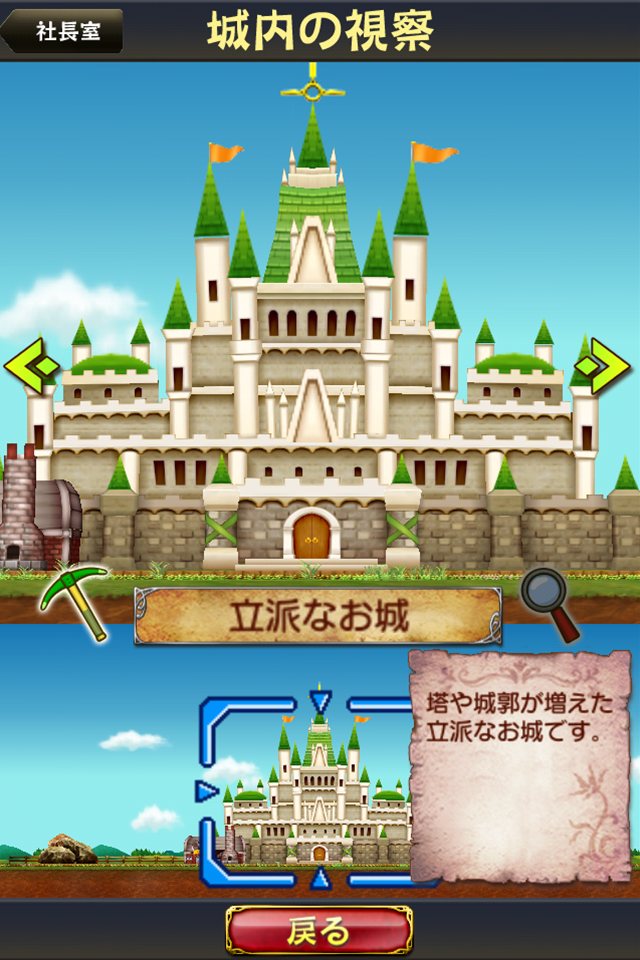Tap the red 戻る button
The image size is (640, 960).
tap(319, 931)
